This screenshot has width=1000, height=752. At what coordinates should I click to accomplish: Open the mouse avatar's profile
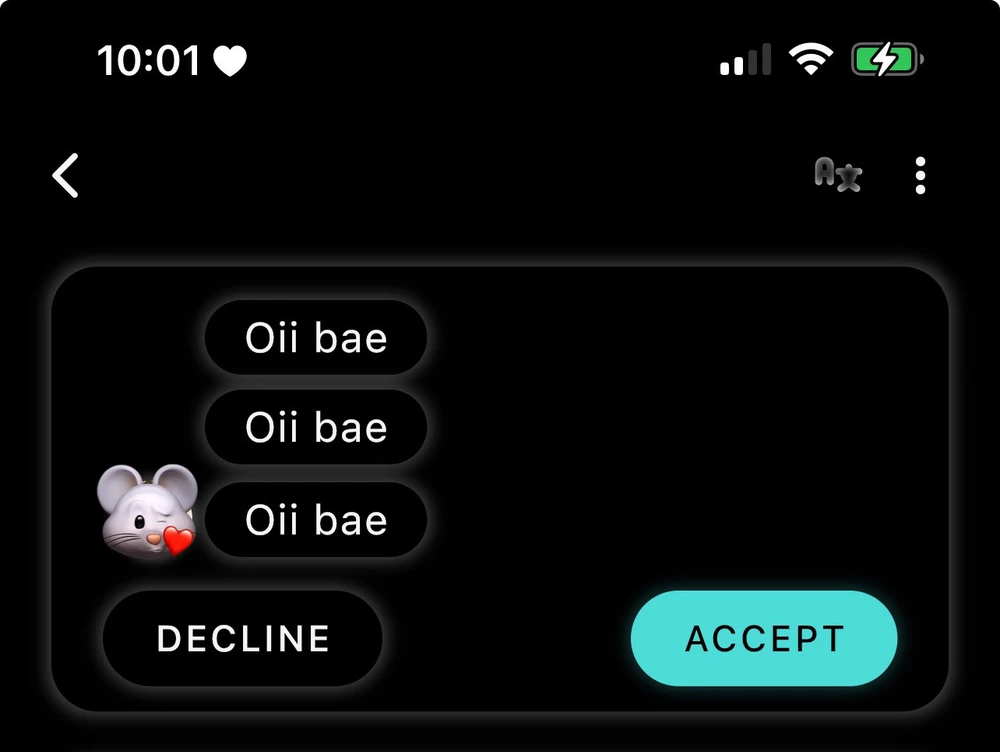pyautogui.click(x=146, y=509)
